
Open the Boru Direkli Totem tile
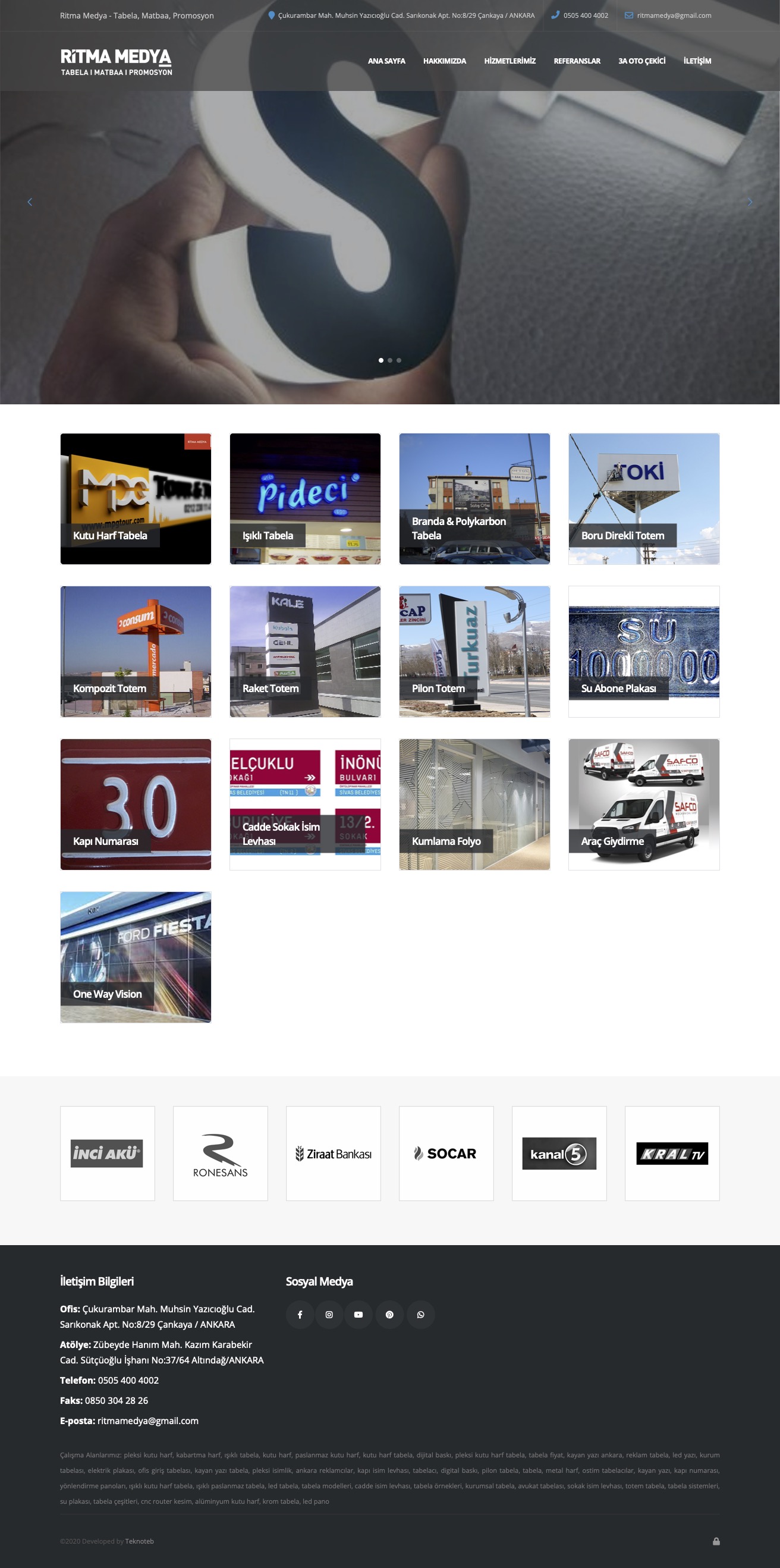[644, 498]
